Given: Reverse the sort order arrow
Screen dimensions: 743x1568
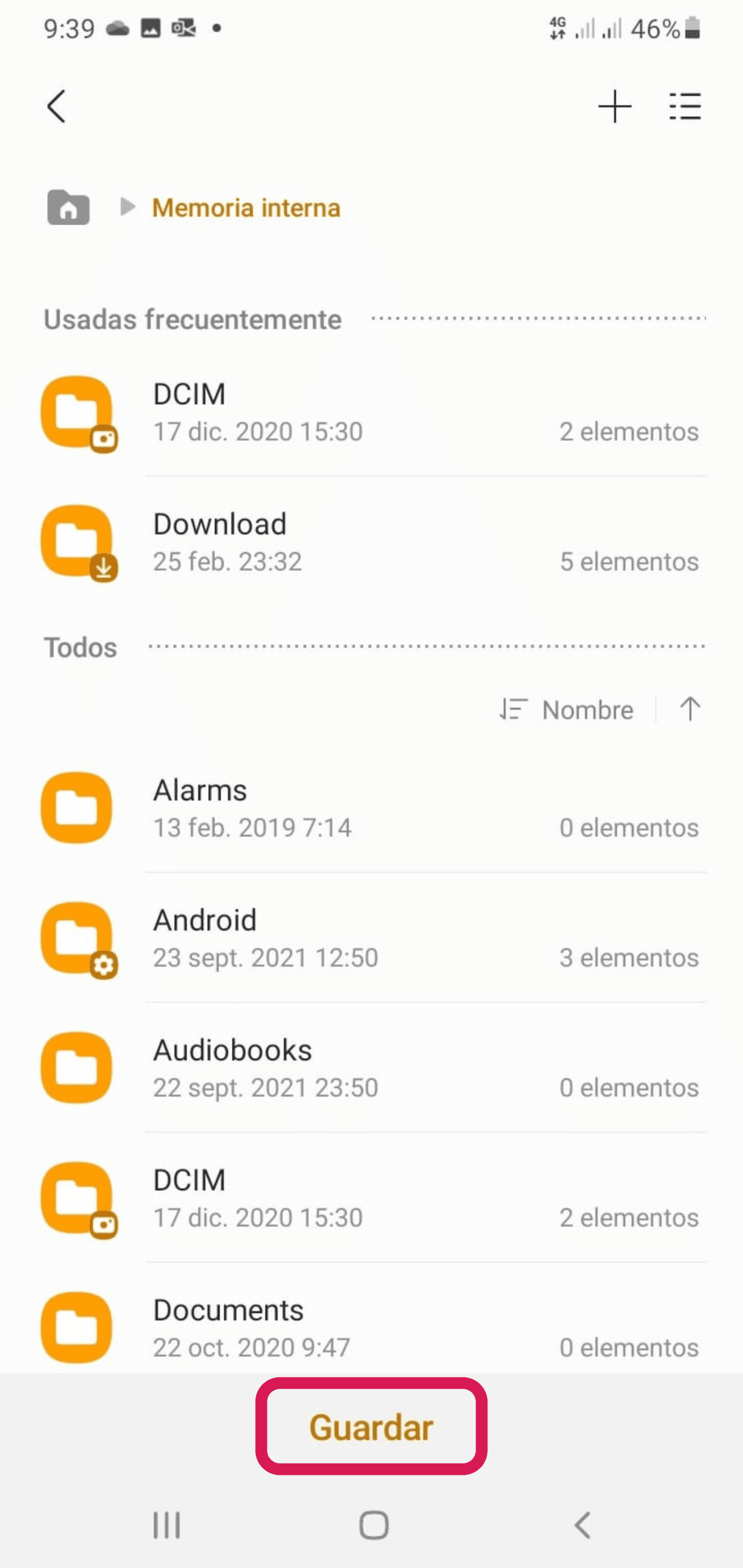Looking at the screenshot, I should 690,709.
